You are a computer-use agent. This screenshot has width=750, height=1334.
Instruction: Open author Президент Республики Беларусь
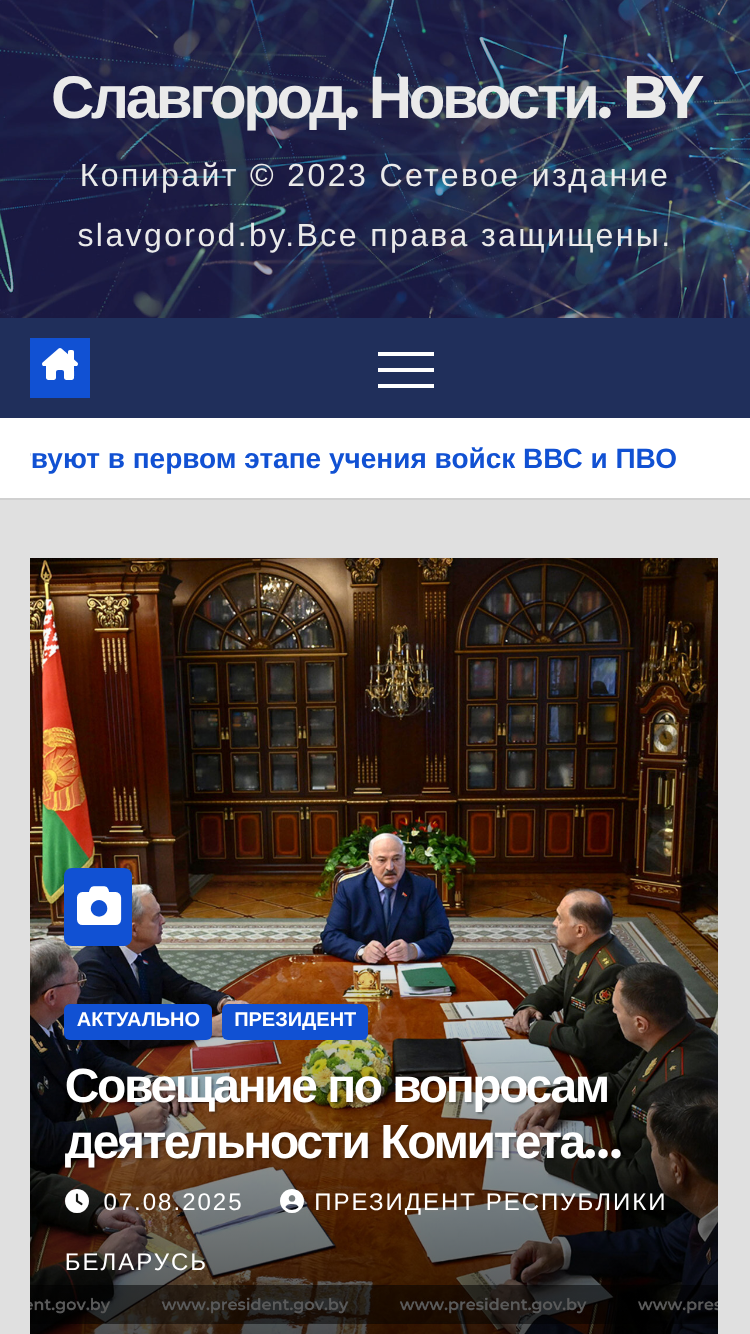[x=366, y=1231]
